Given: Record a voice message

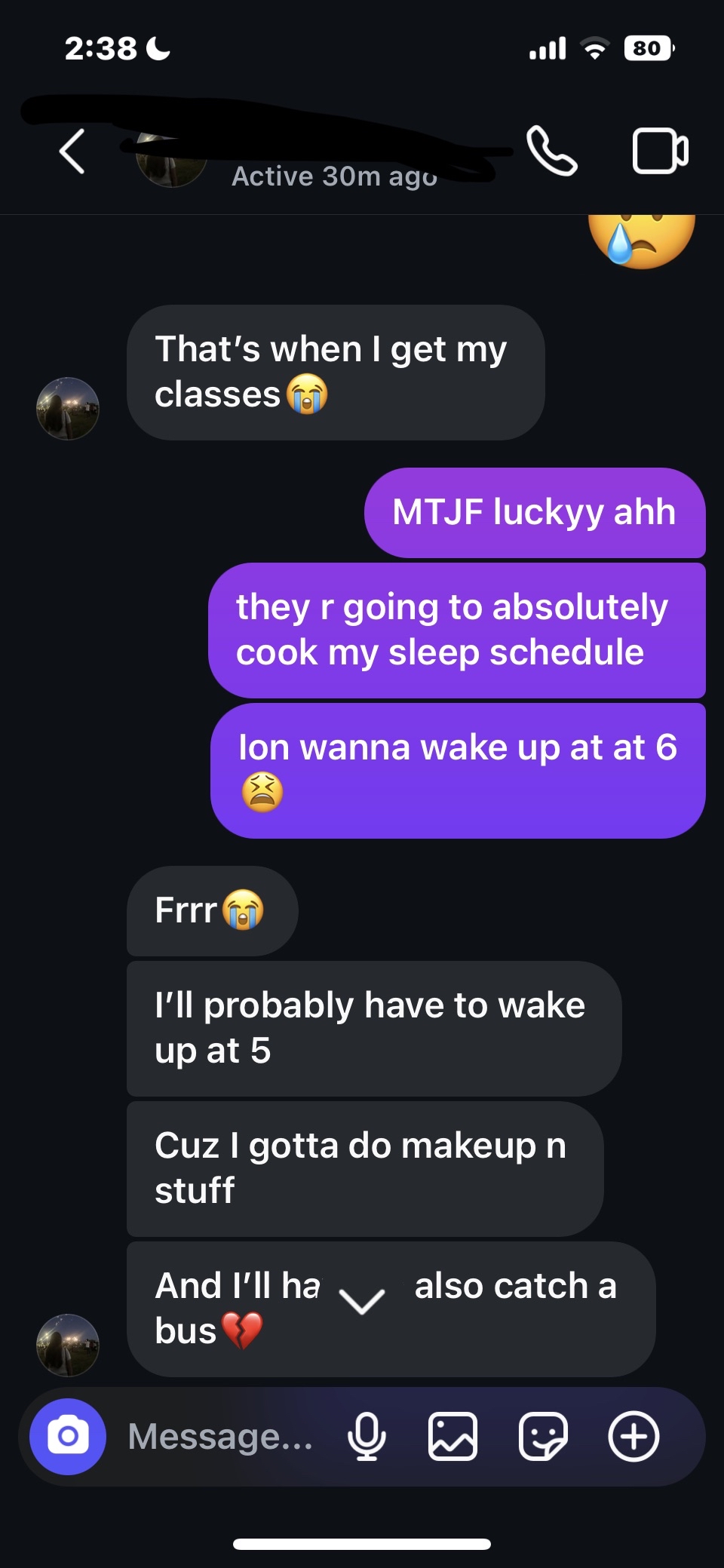Looking at the screenshot, I should 367,1437.
